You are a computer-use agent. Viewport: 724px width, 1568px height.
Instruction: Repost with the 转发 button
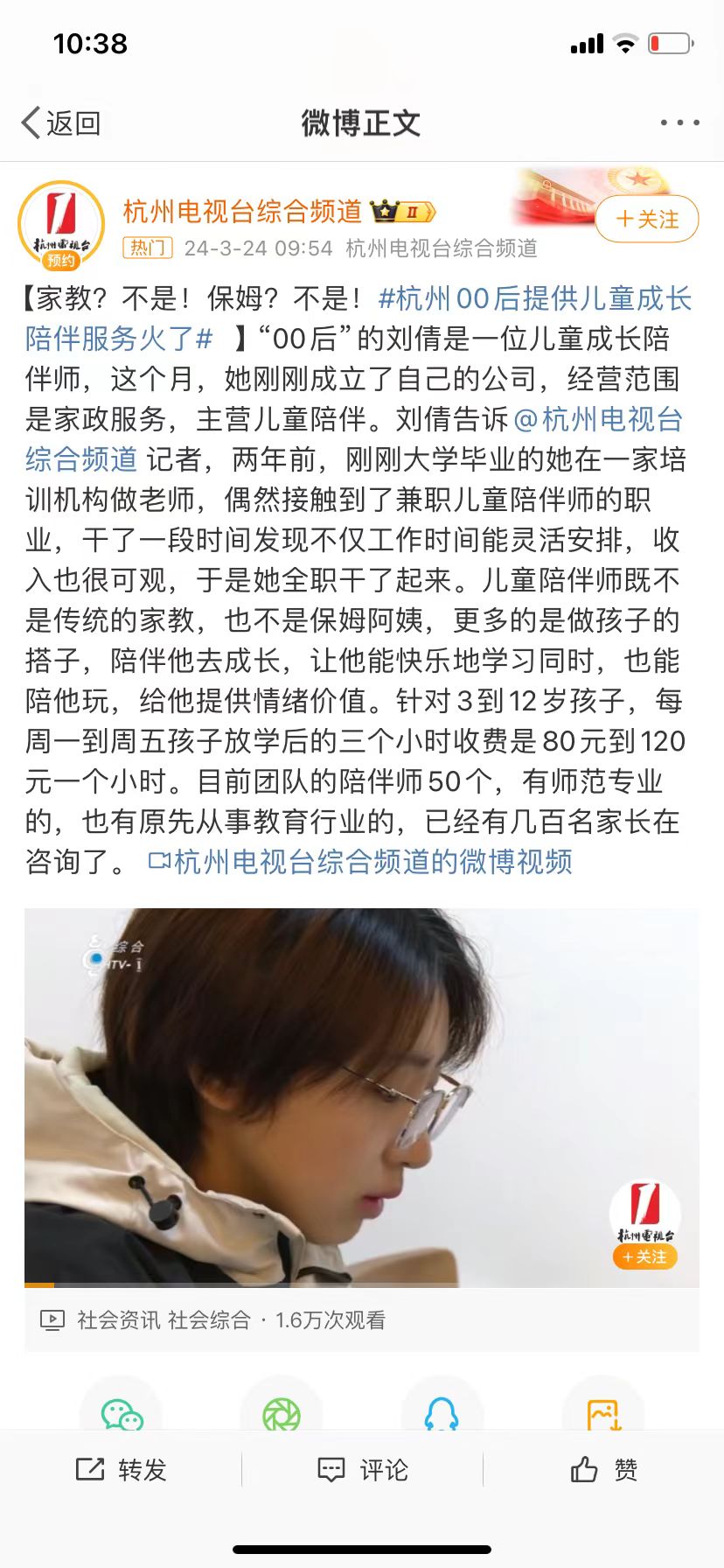[121, 1469]
